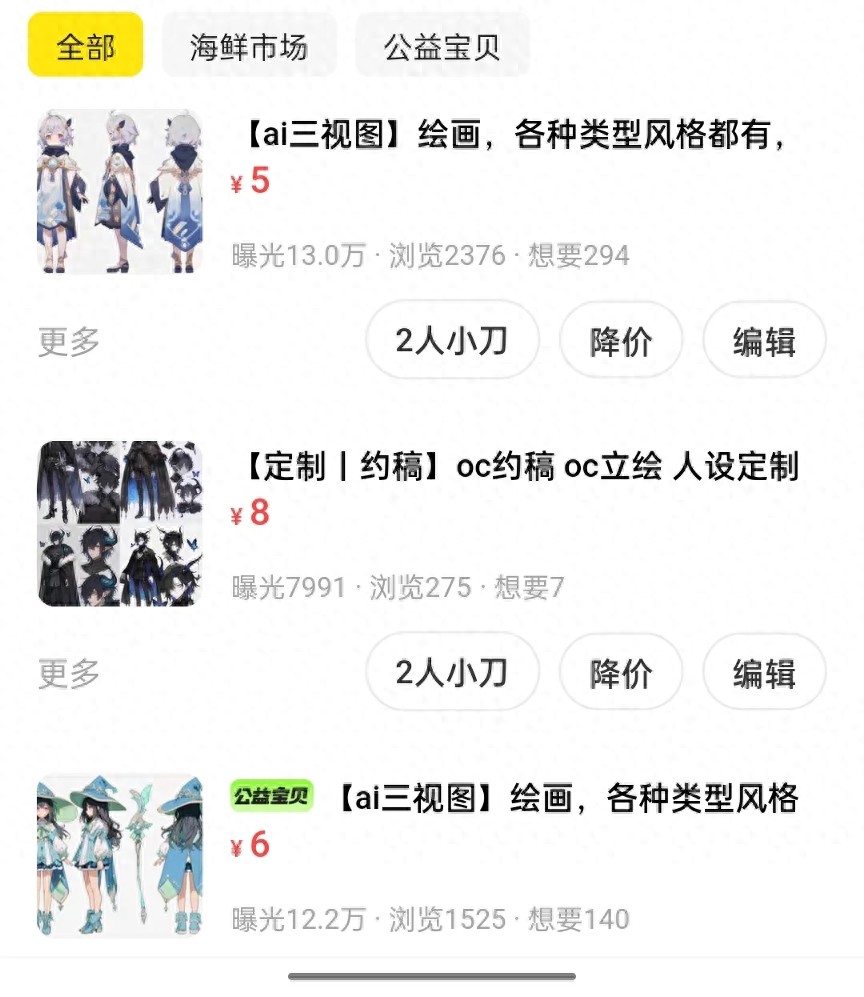This screenshot has width=864, height=997.
Task: Click 编辑 for the second listing
Action: 764,672
